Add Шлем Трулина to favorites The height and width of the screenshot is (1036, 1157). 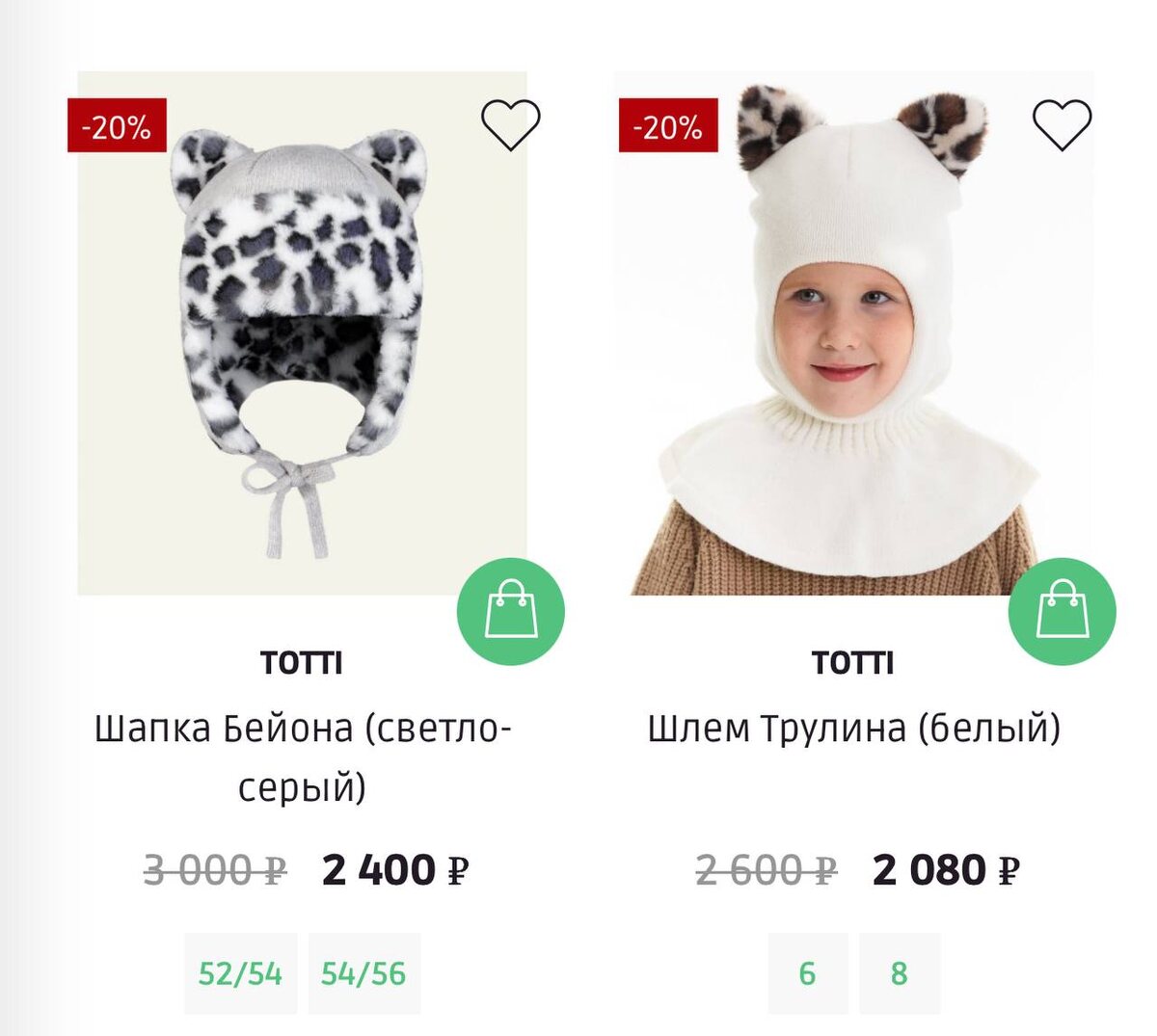pos(1062,124)
